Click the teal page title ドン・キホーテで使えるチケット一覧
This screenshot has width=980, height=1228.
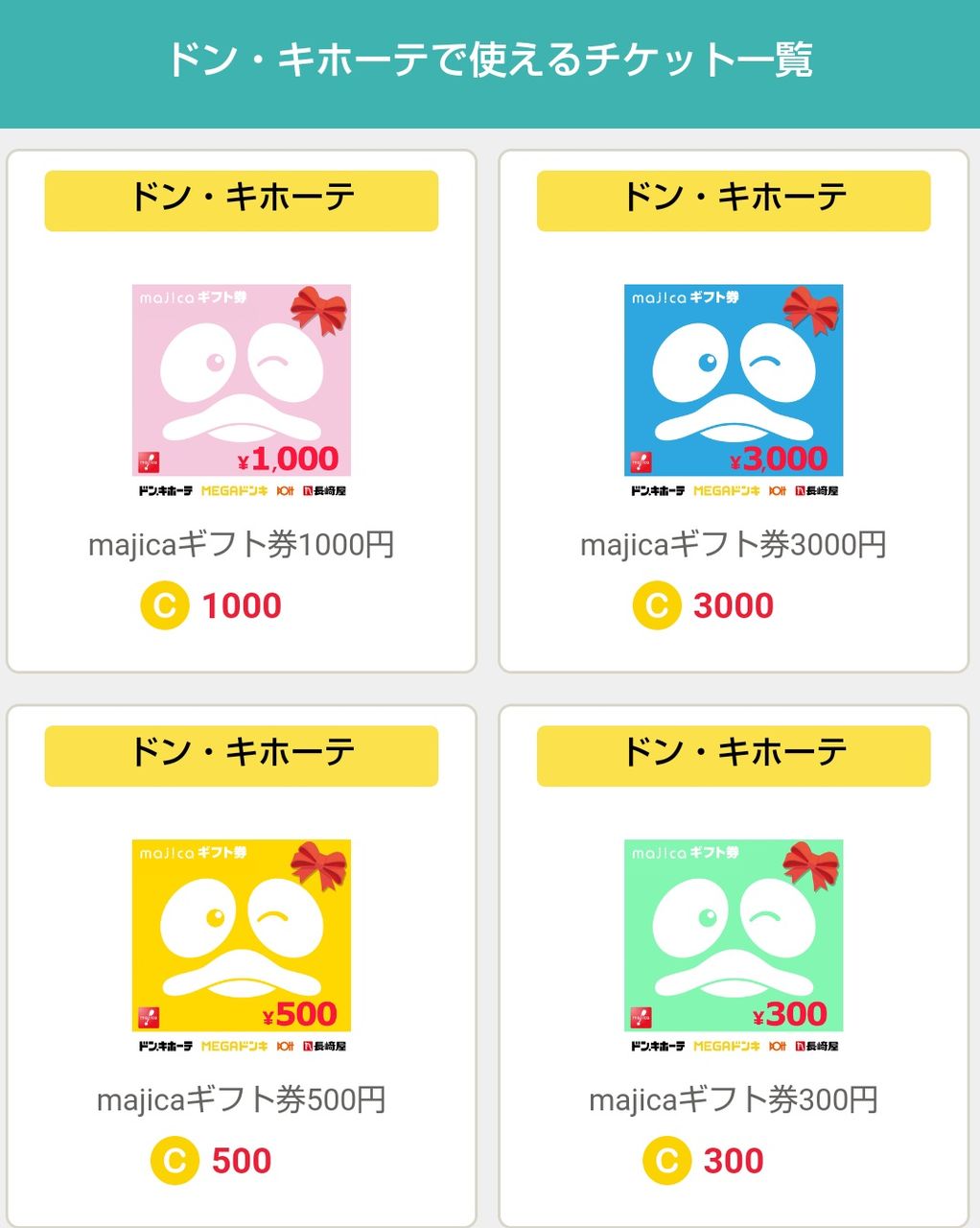(490, 59)
